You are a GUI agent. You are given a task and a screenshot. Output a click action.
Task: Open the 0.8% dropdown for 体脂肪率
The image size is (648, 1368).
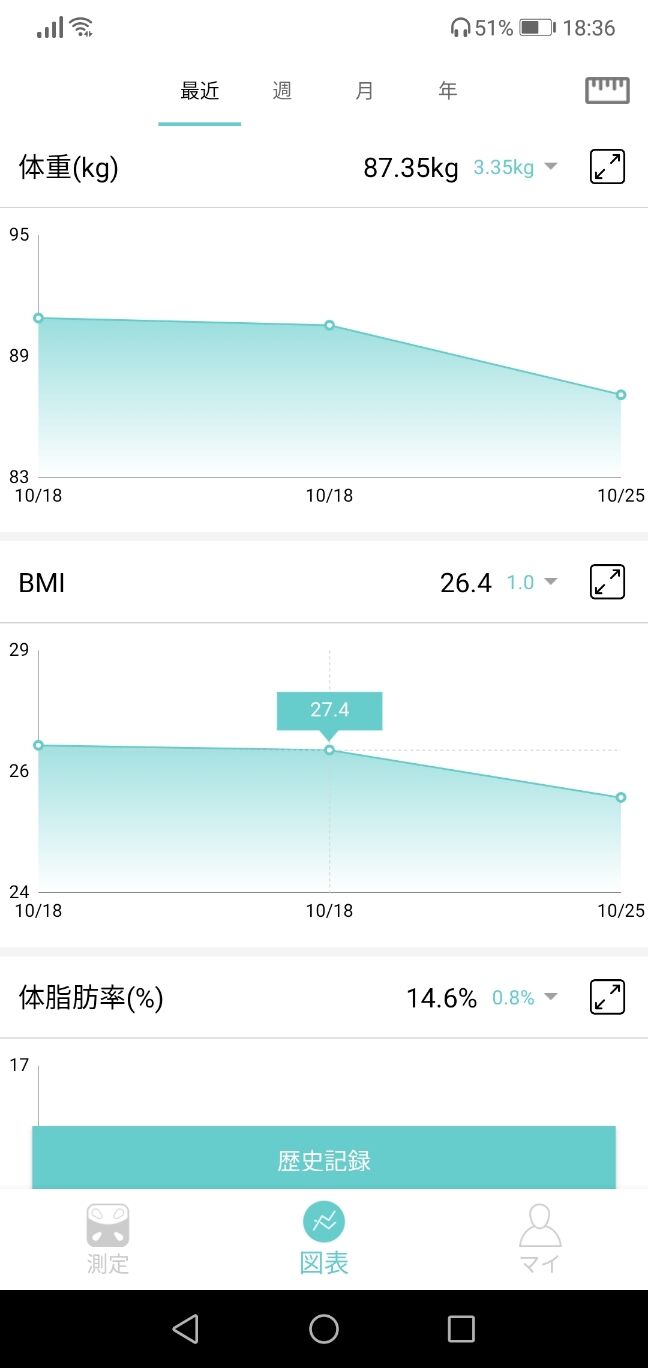(524, 997)
